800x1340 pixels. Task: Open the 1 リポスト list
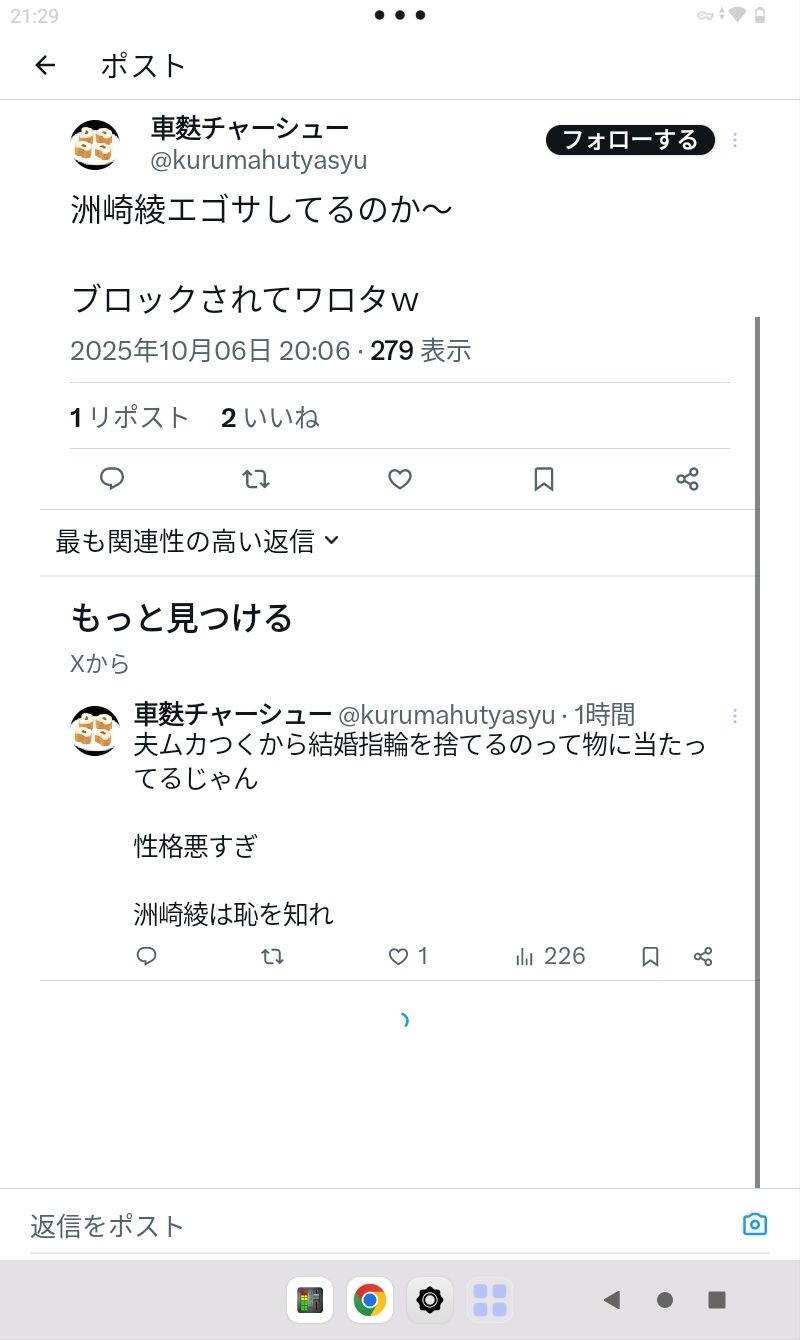pos(130,417)
